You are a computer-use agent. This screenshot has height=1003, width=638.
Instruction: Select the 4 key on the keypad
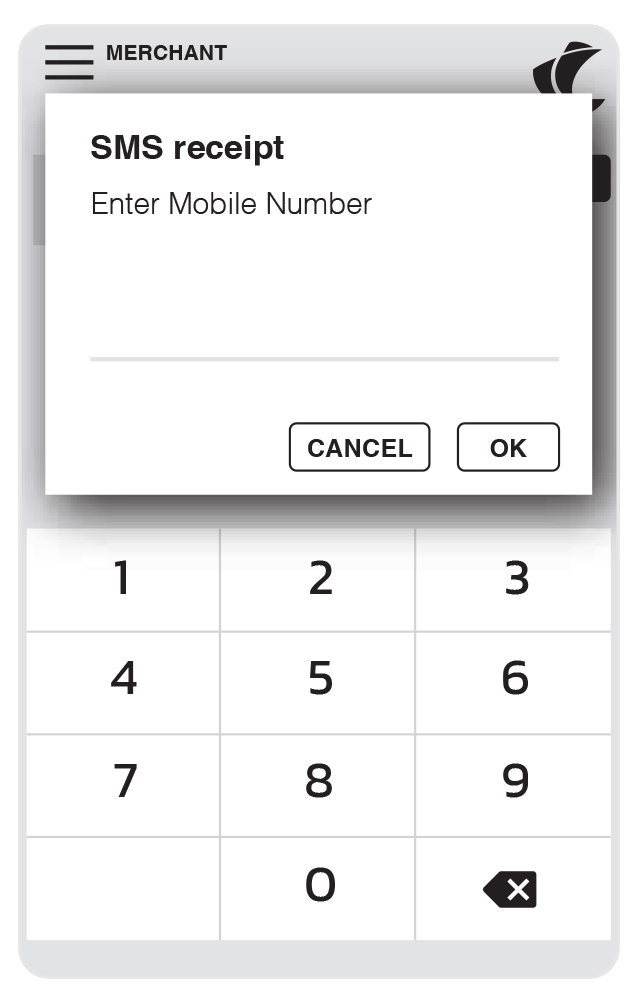[123, 682]
